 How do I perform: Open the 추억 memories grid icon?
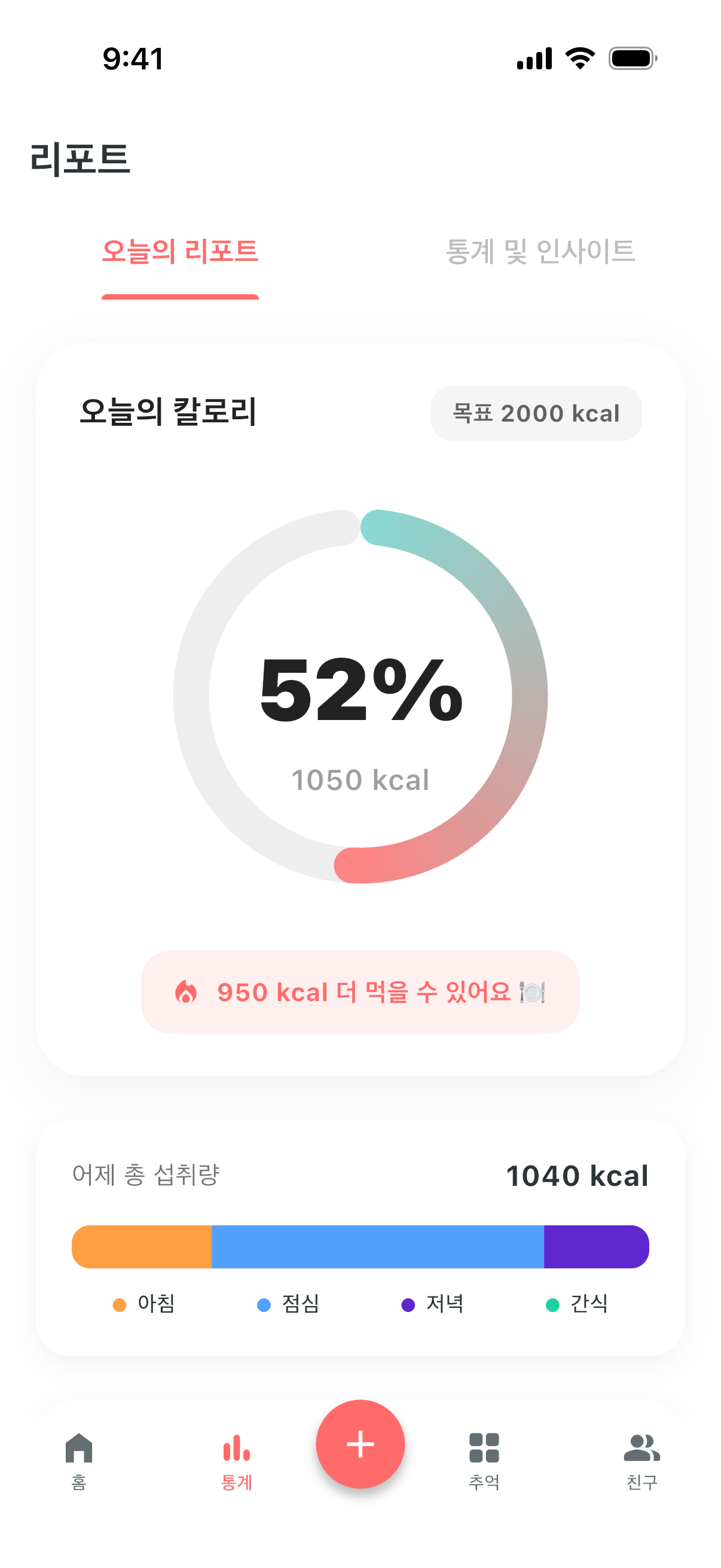[x=484, y=1454]
